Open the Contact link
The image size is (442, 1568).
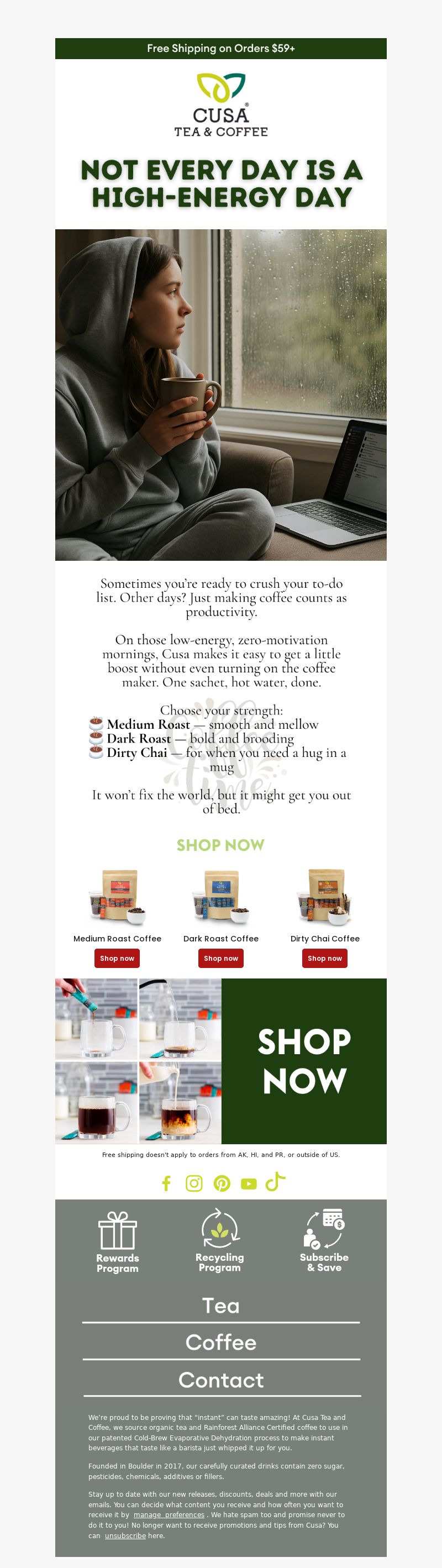click(220, 1380)
